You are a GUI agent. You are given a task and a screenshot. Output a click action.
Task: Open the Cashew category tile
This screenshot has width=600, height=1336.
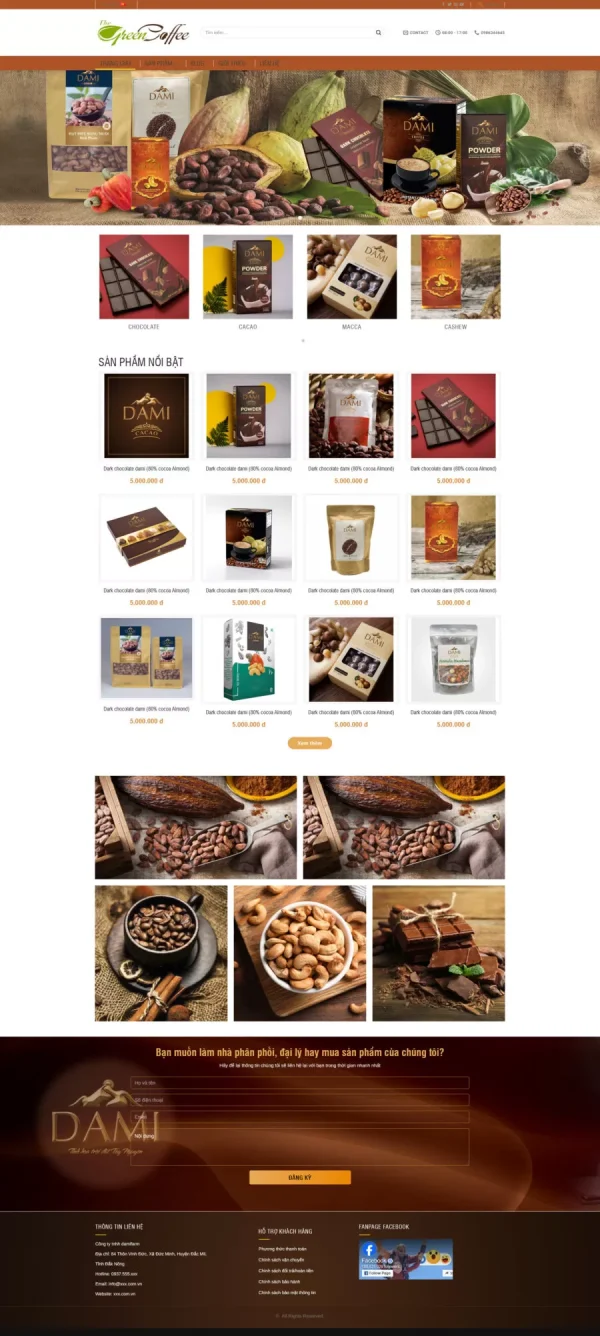pos(456,277)
